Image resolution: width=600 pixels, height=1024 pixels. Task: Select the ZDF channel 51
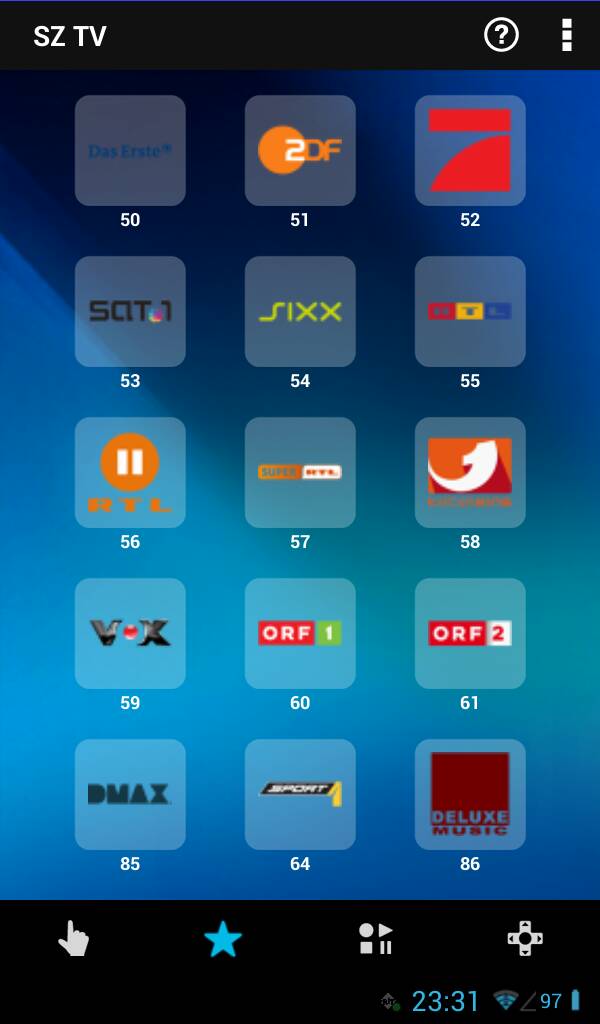(300, 151)
